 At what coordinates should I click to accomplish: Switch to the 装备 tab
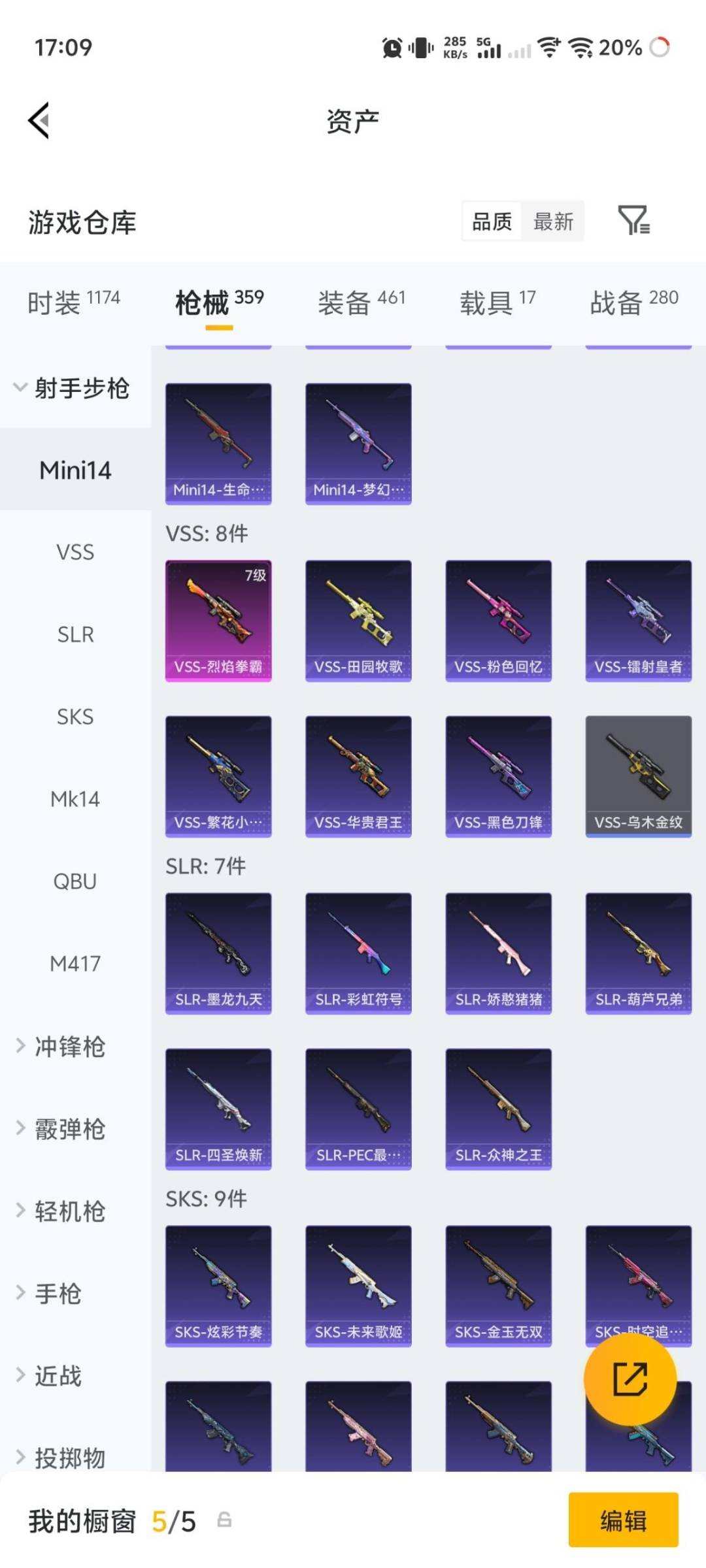tap(361, 303)
